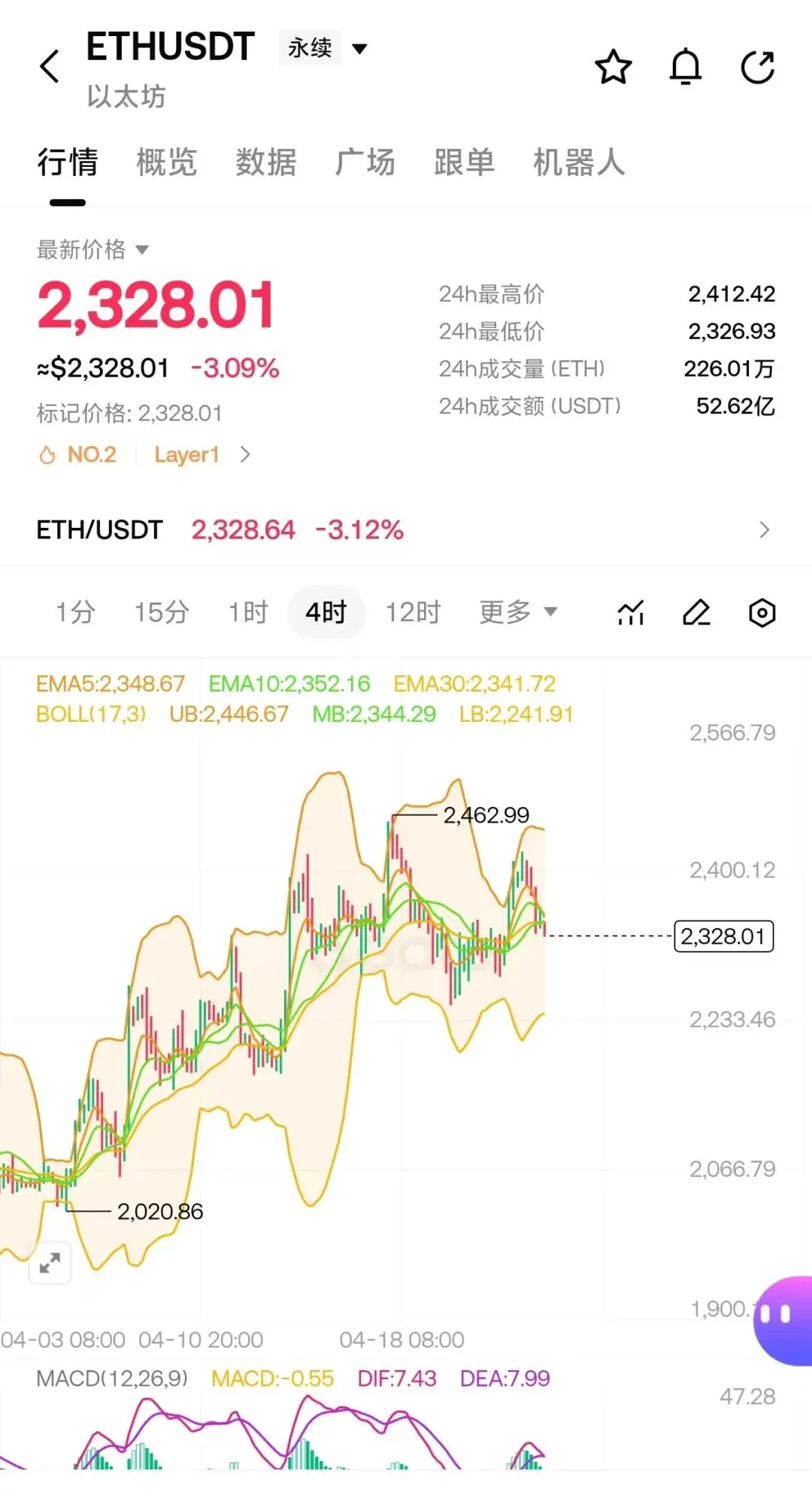Expand the chart to fullscreen
Screen dimensions: 812x1492
pyautogui.click(x=50, y=1263)
